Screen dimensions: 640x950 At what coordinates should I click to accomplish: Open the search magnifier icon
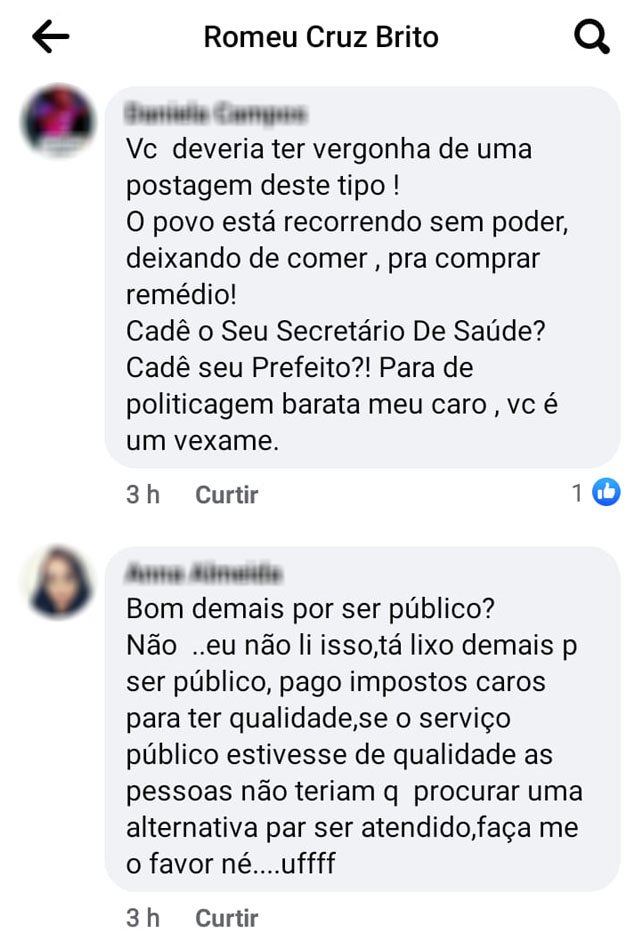[592, 38]
